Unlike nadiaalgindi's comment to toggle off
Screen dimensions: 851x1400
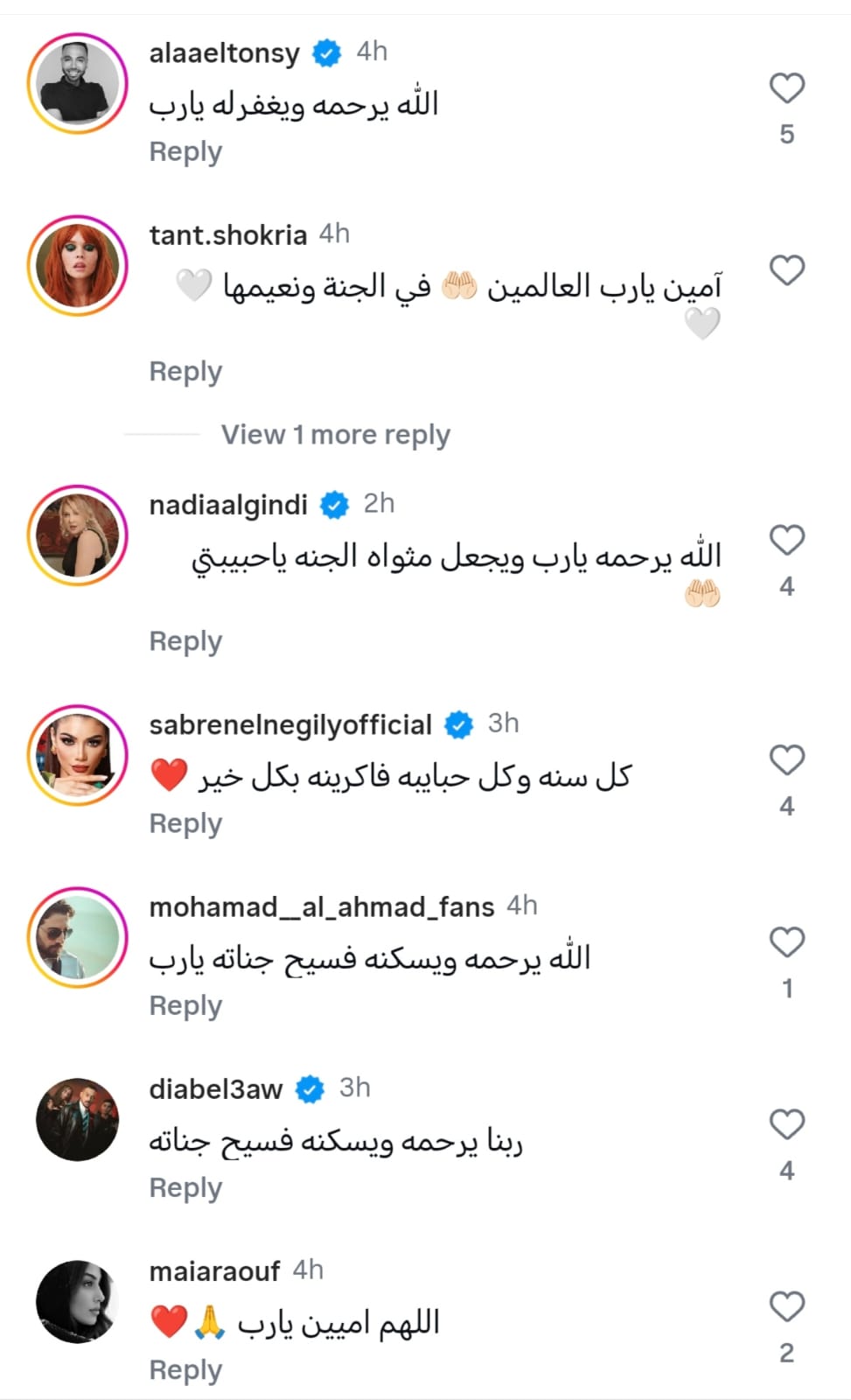pos(786,540)
